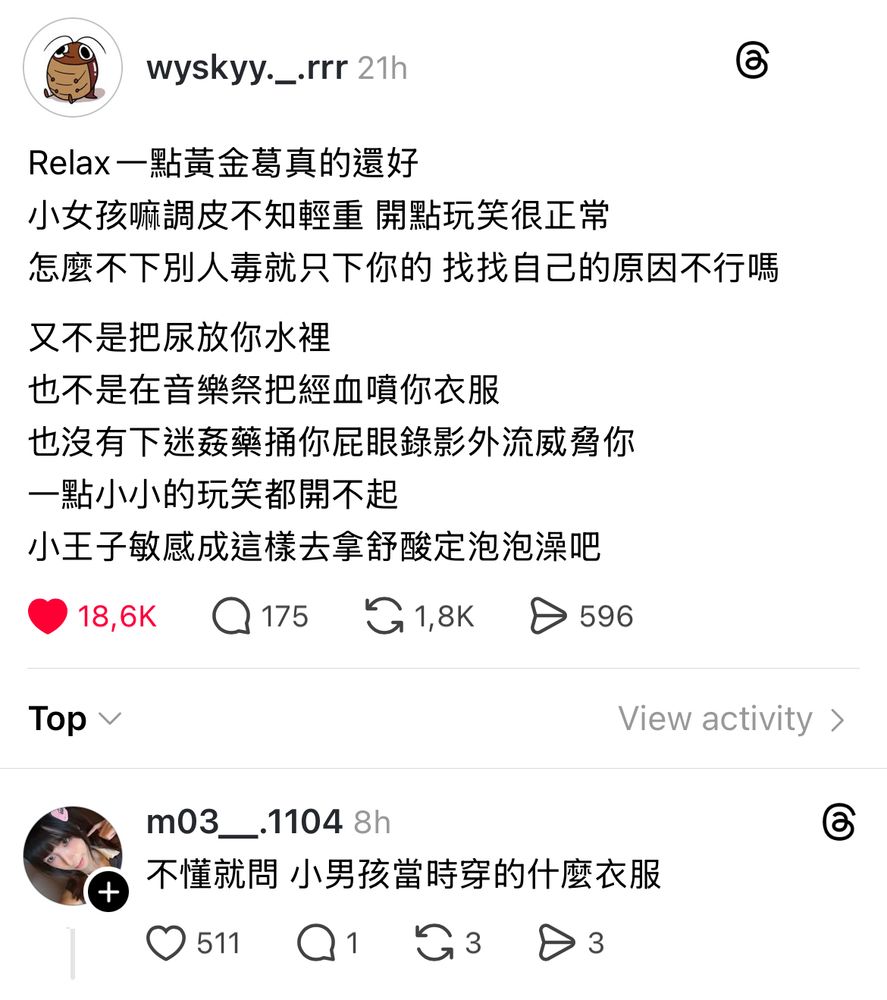Screen dimensions: 887x1000
Task: Expand the Top sort dropdown
Action: click(75, 719)
